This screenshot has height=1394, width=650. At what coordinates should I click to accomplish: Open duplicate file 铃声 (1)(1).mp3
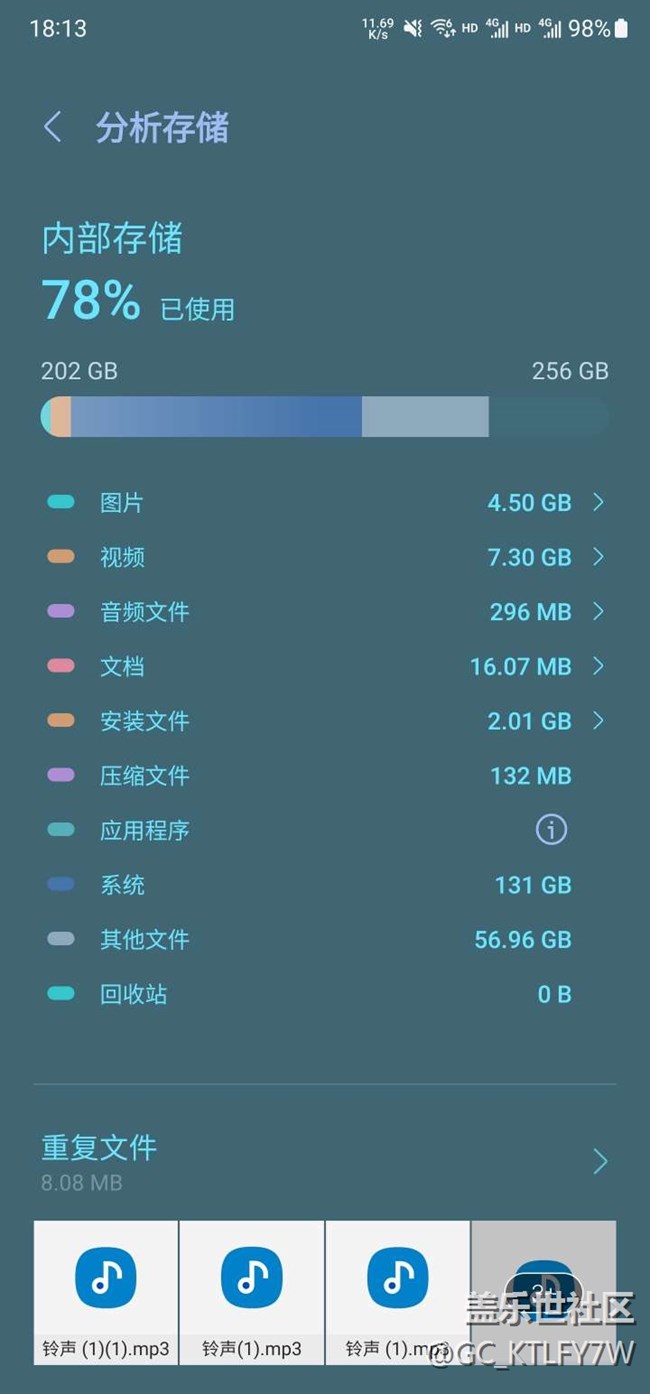tap(106, 1291)
